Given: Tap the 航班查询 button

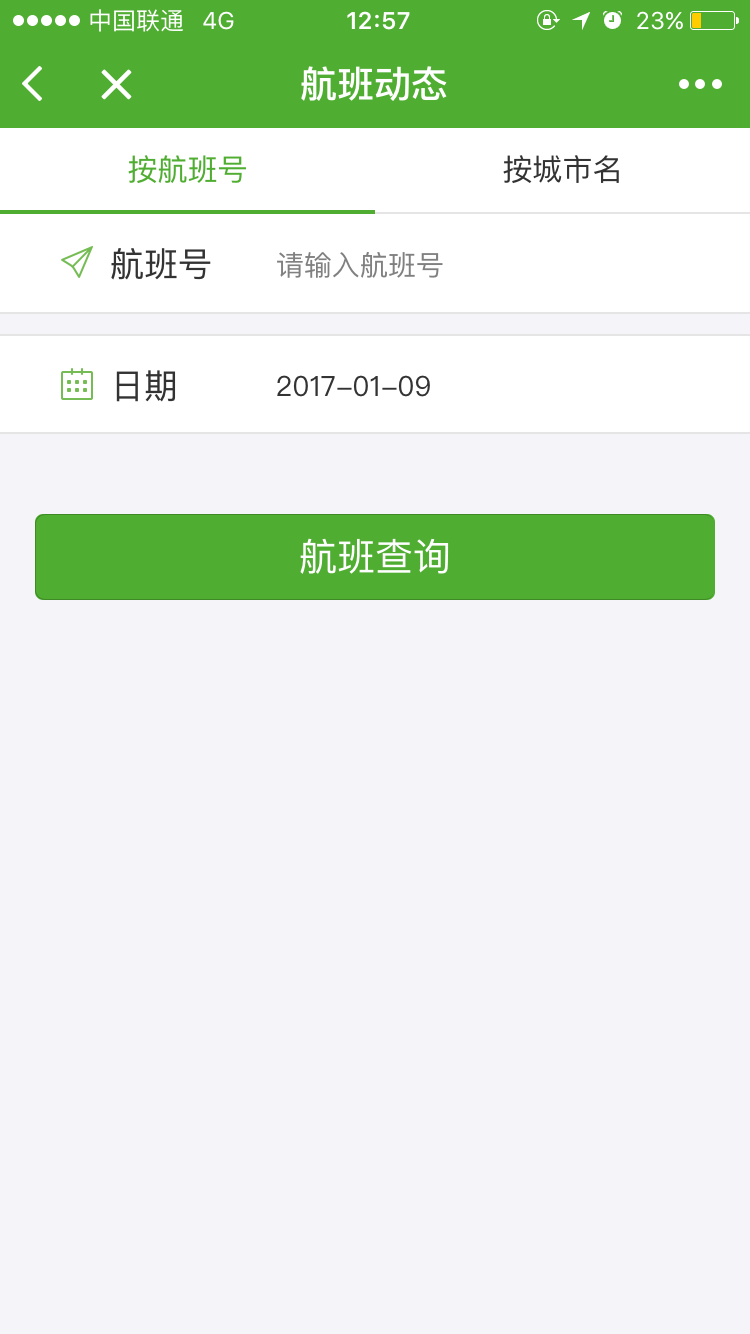Looking at the screenshot, I should [x=375, y=557].
